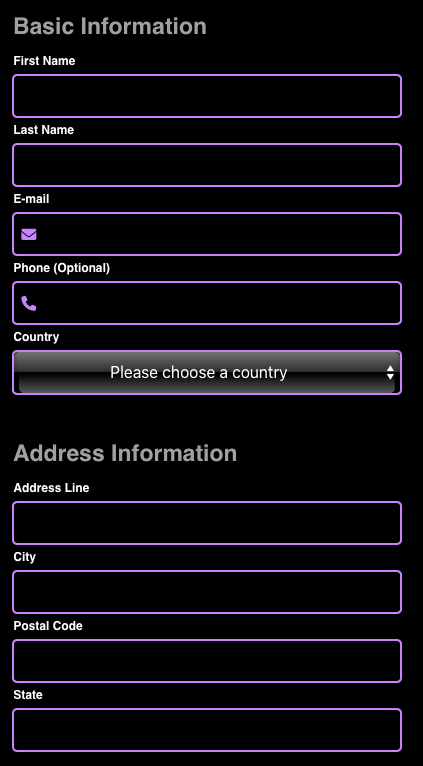Focus the Last Name field

click(207, 165)
